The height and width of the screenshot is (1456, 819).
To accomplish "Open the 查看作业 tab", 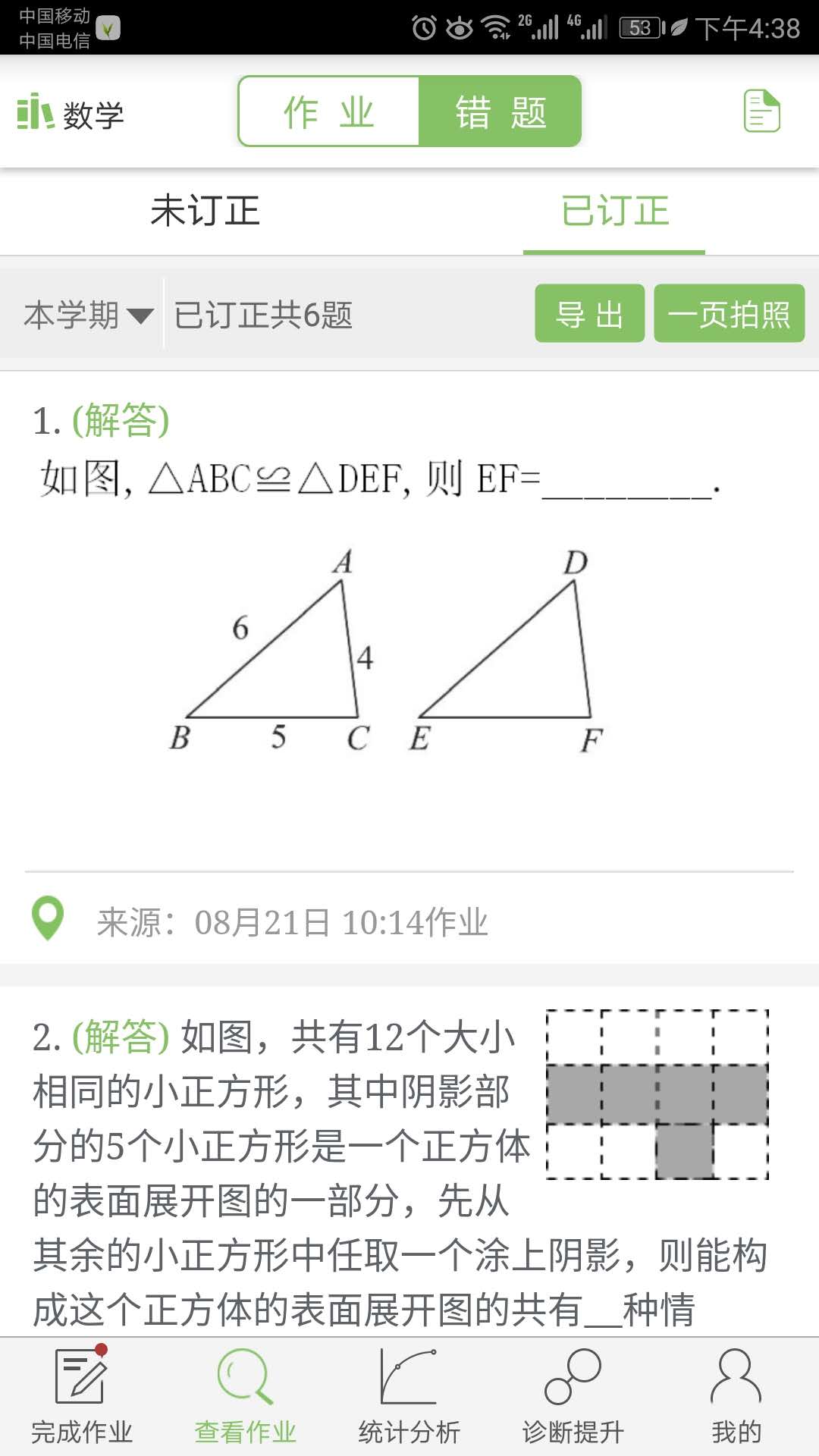I will [x=245, y=1397].
